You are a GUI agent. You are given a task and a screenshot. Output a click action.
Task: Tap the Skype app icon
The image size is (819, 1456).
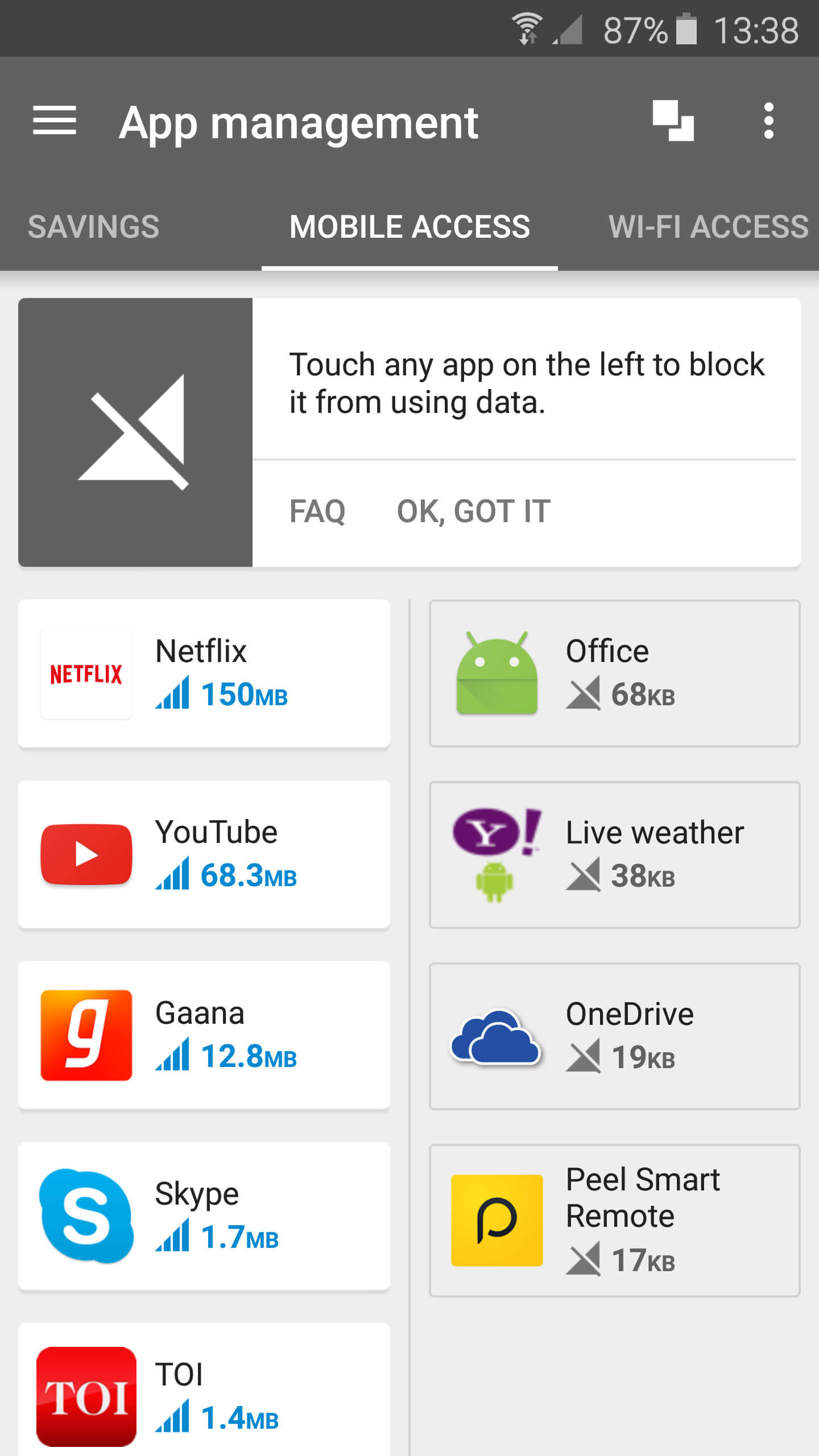point(86,1215)
